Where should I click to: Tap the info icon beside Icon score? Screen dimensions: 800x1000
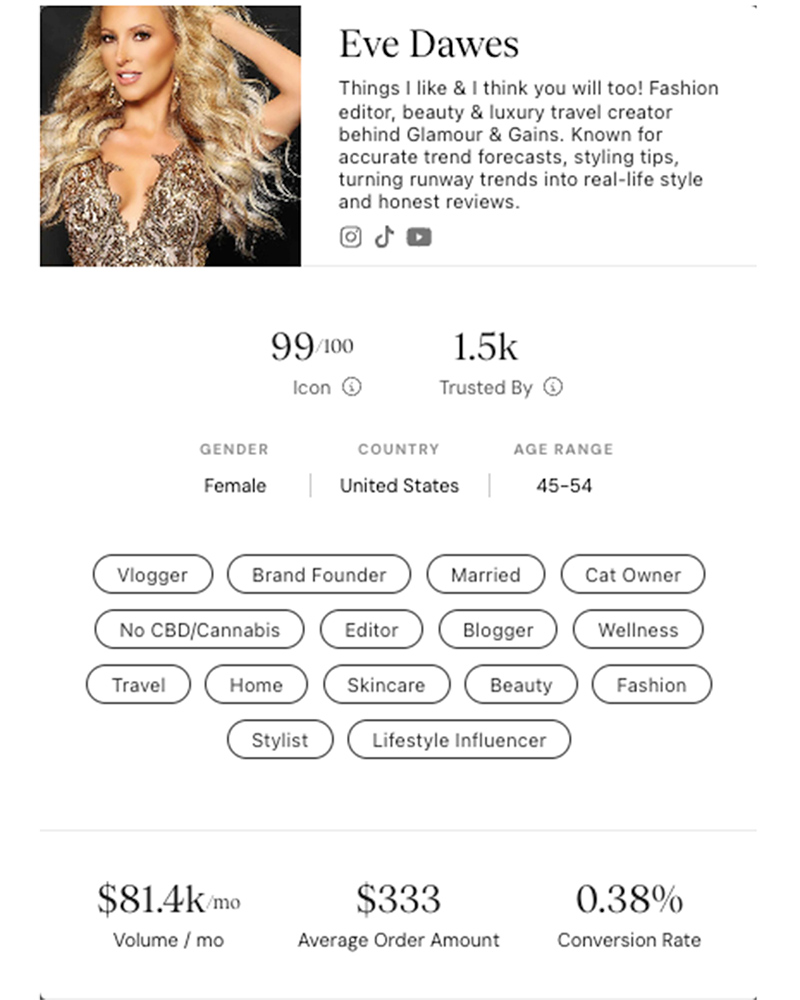[x=352, y=387]
